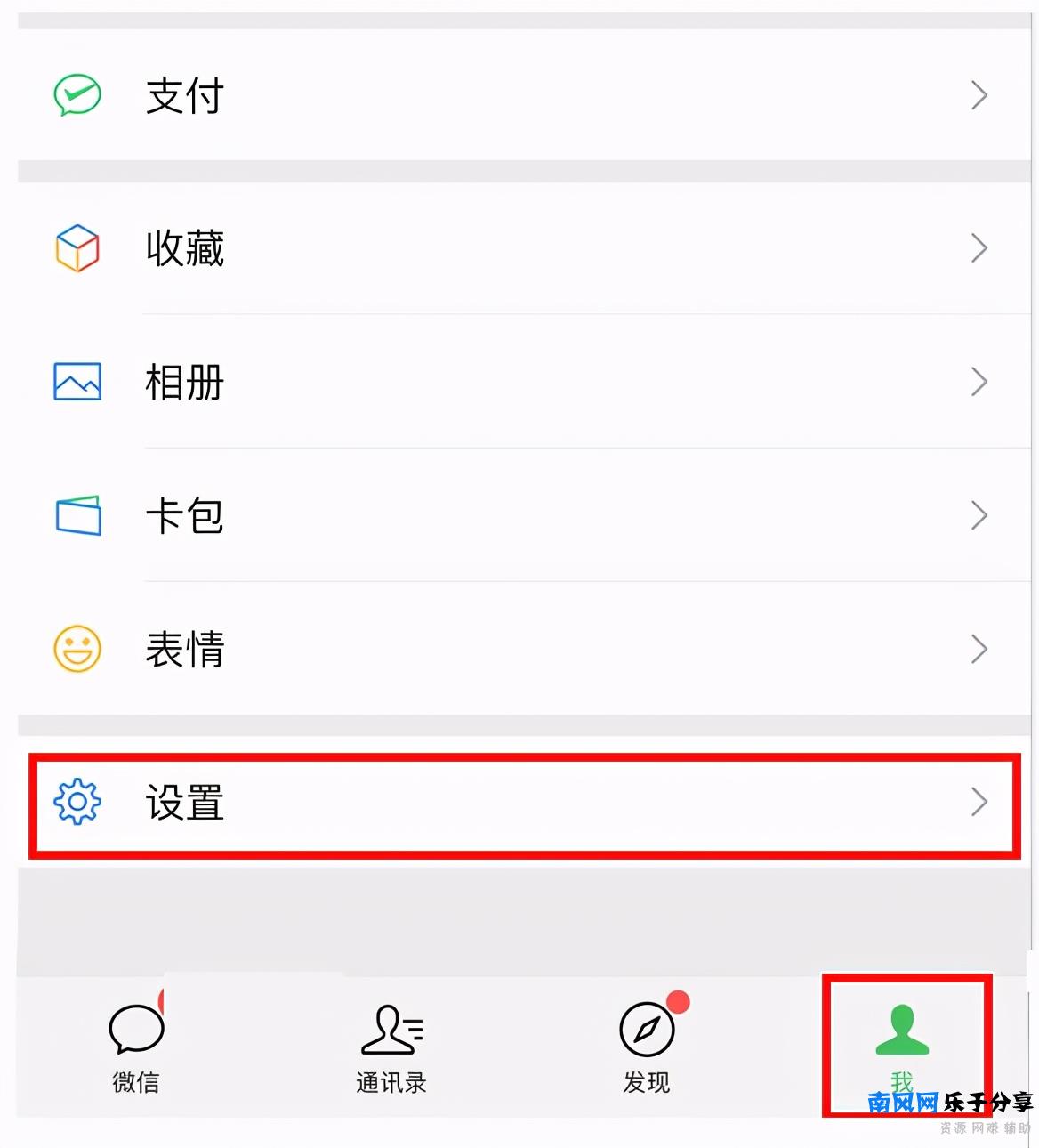Image resolution: width=1039 pixels, height=1148 pixels.
Task: Select the 微信 chat bubble icon
Action: pyautogui.click(x=135, y=1030)
